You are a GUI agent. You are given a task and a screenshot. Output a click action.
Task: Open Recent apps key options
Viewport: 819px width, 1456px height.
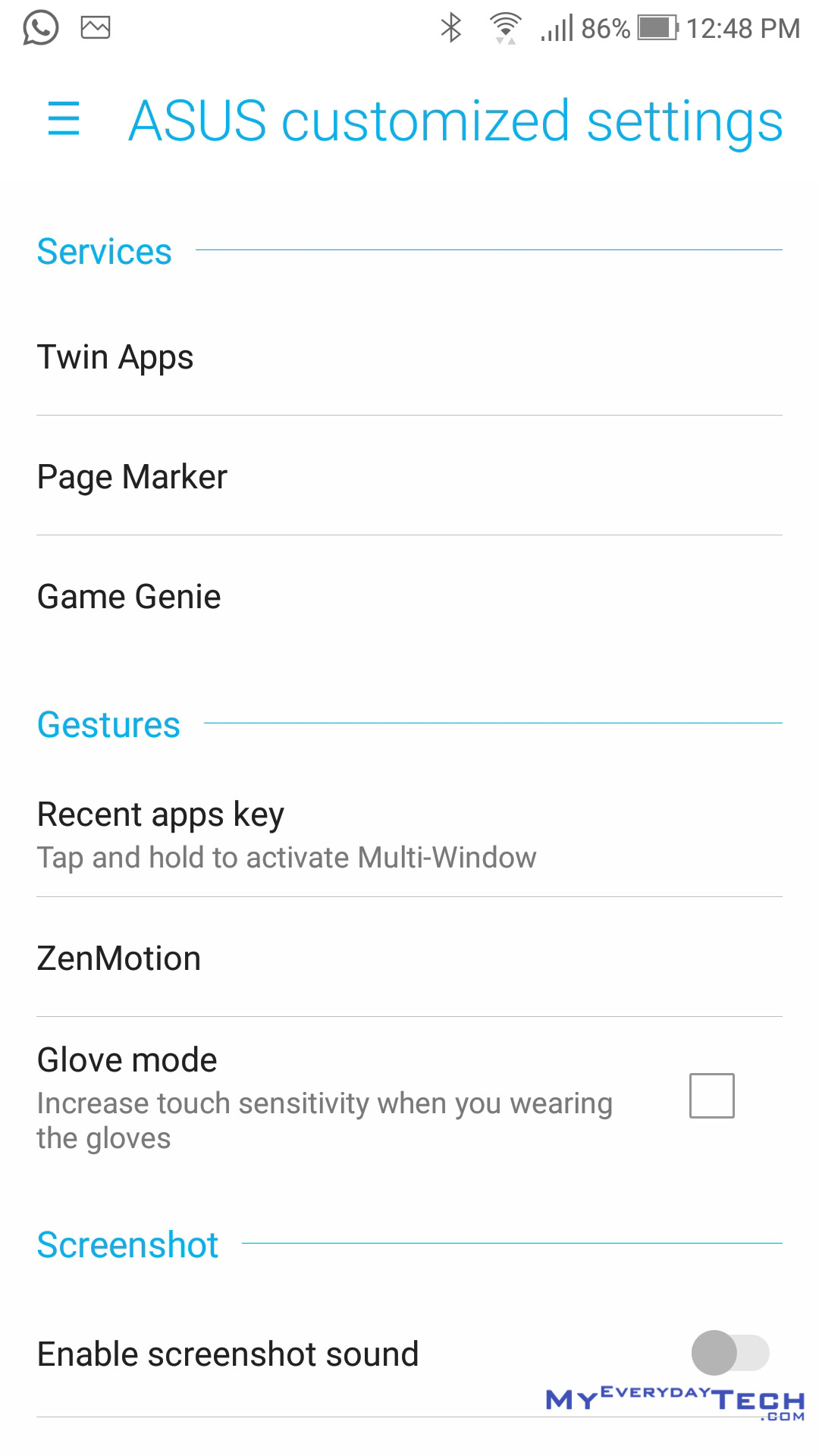pos(409,834)
